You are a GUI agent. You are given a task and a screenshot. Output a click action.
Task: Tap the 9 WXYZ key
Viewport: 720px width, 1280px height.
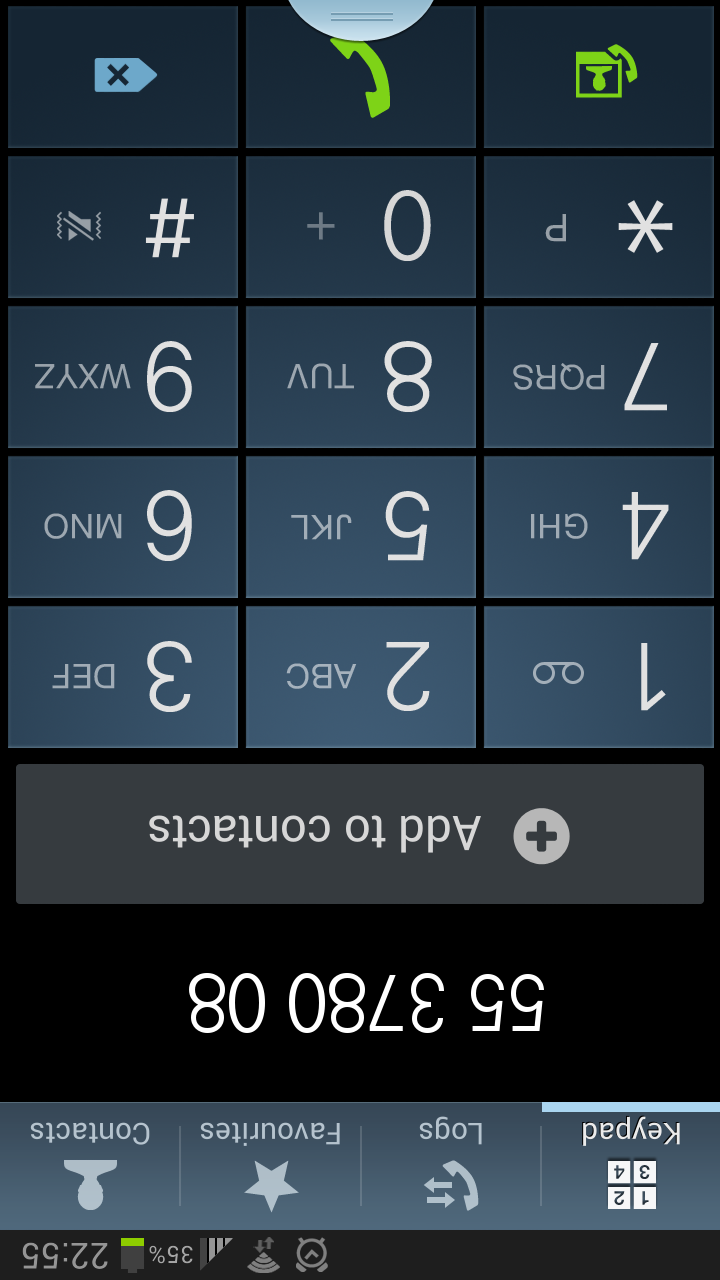(x=123, y=377)
